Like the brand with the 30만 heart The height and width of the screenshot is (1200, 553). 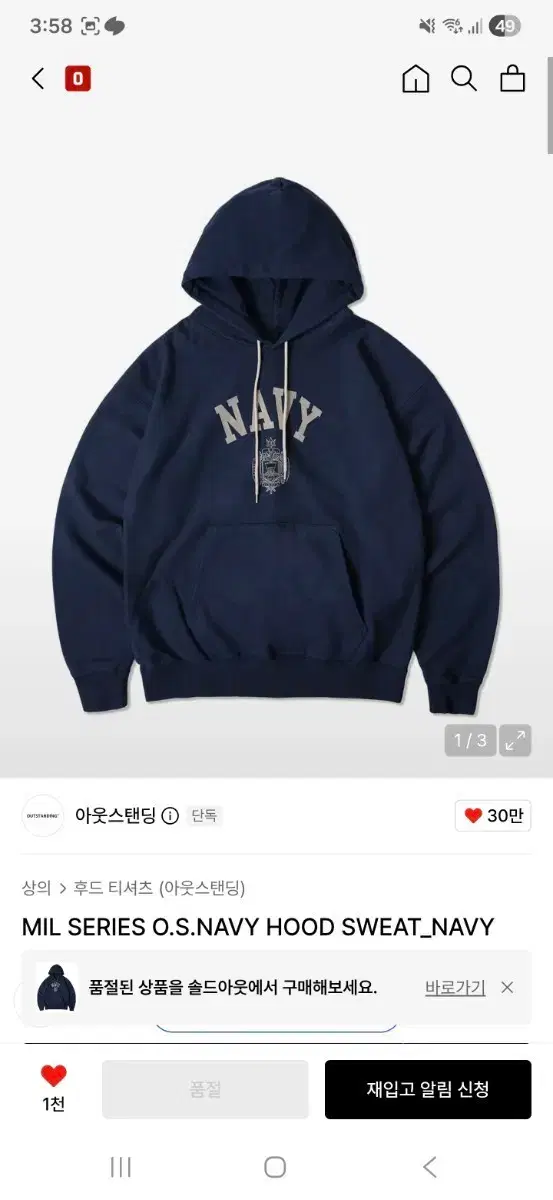[x=493, y=816]
